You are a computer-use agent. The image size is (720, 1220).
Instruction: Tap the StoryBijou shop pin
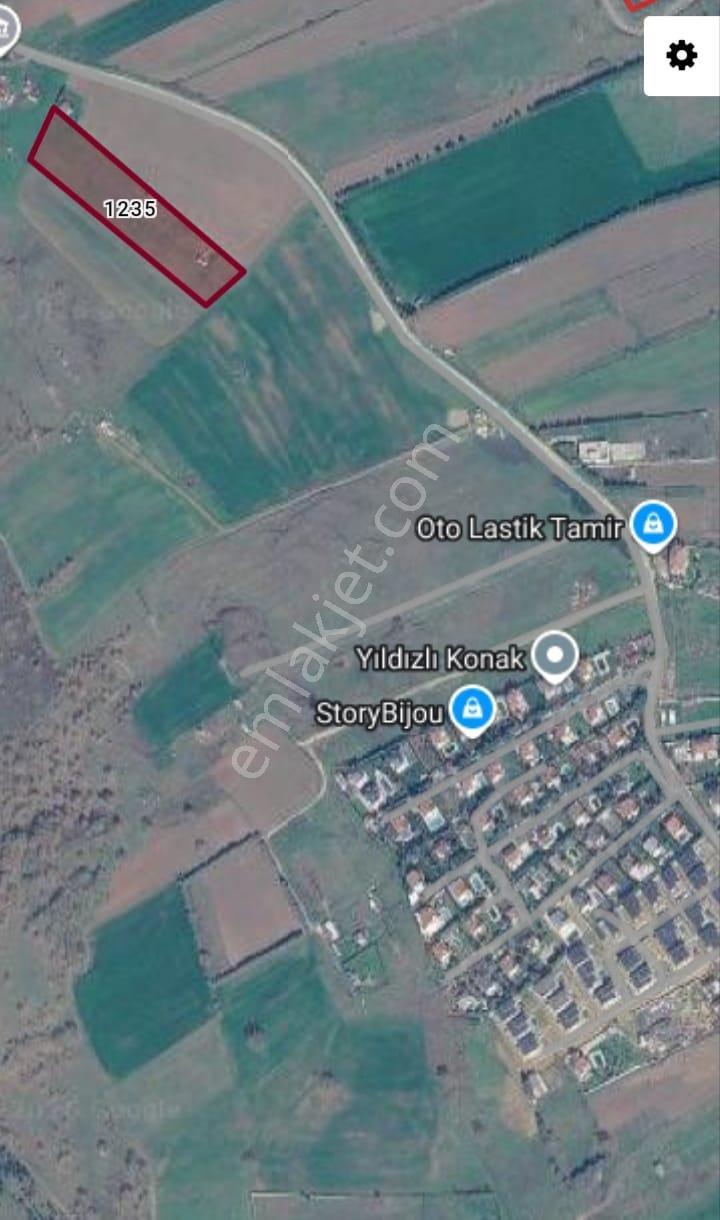coord(471,711)
